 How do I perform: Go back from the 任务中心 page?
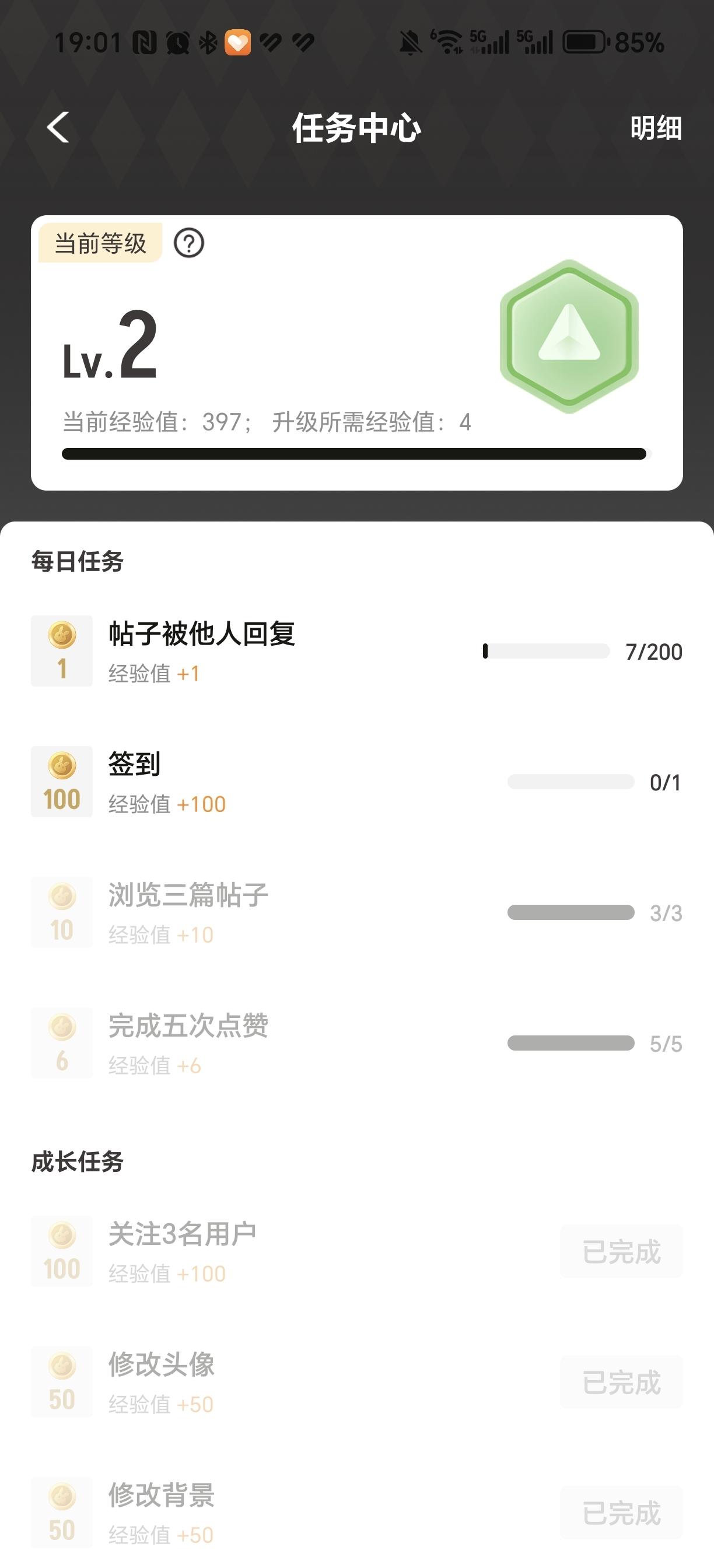click(x=58, y=128)
